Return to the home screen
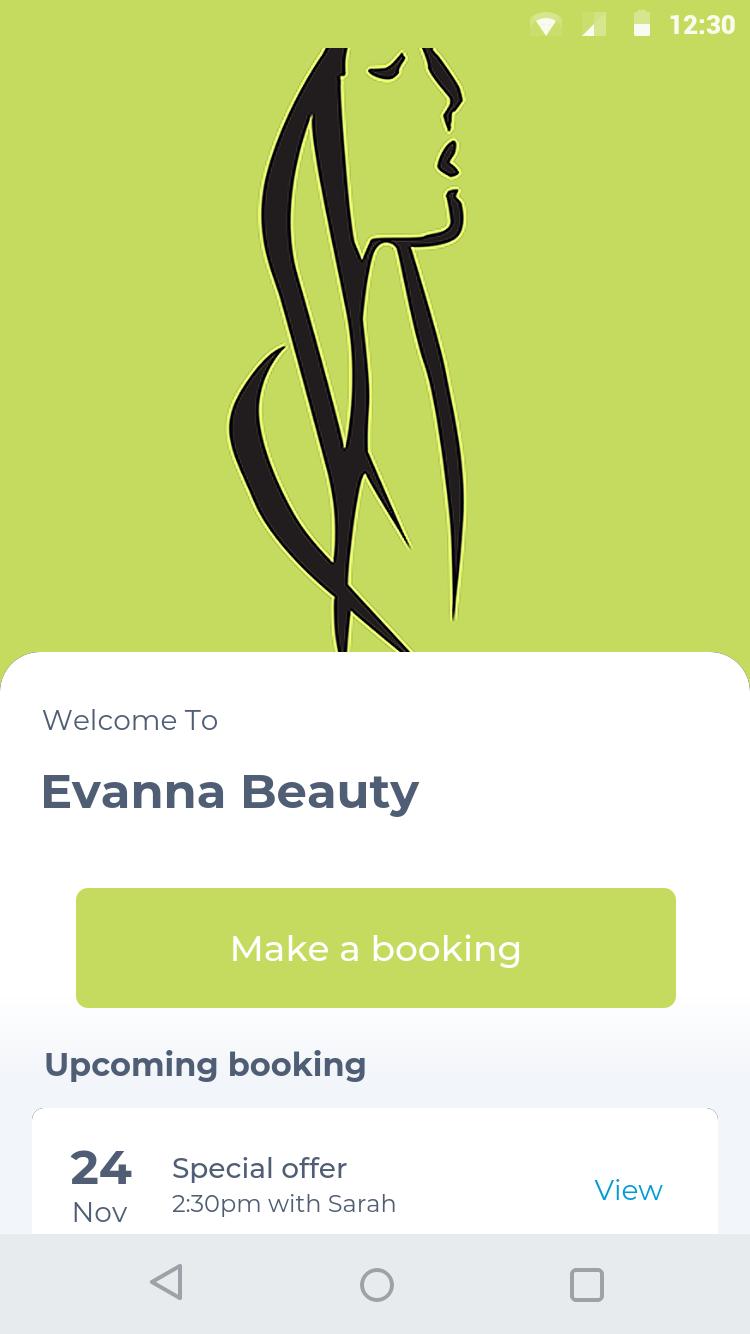 (x=376, y=1284)
